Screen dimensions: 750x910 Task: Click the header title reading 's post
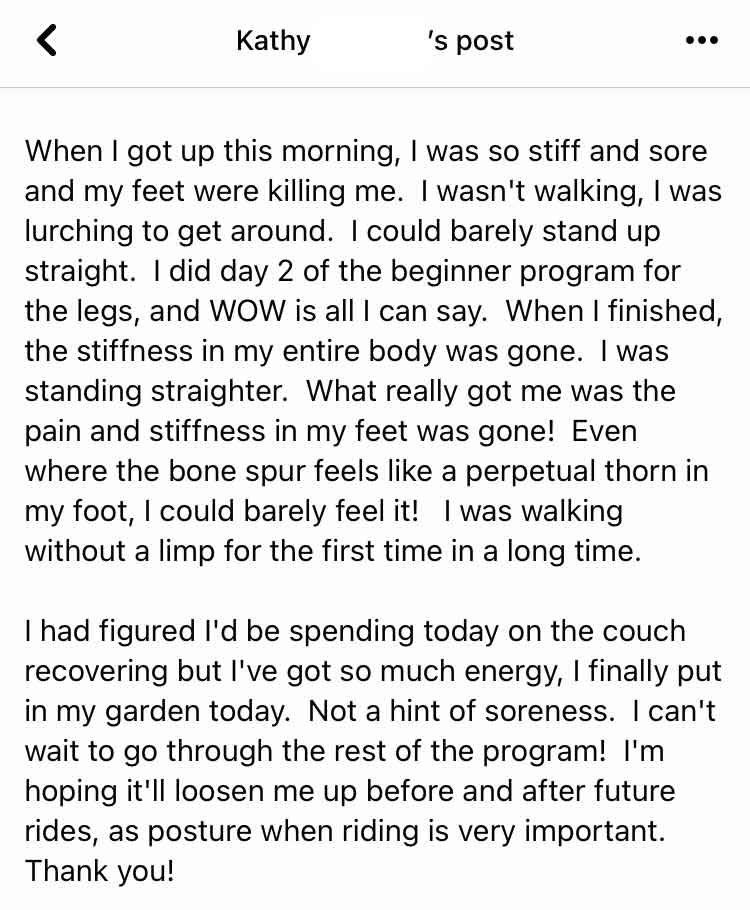[x=471, y=41]
